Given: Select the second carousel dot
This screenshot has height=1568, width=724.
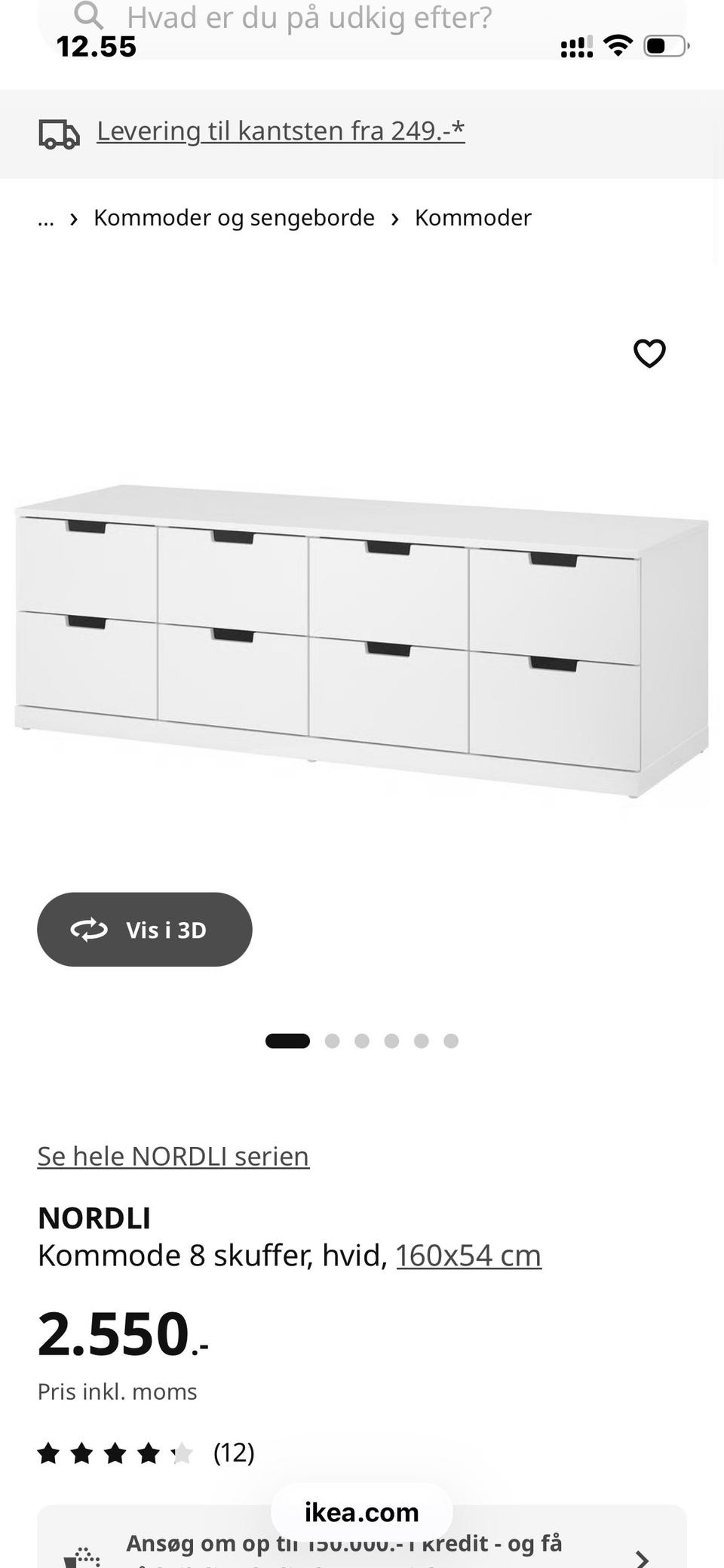Looking at the screenshot, I should 333,1040.
